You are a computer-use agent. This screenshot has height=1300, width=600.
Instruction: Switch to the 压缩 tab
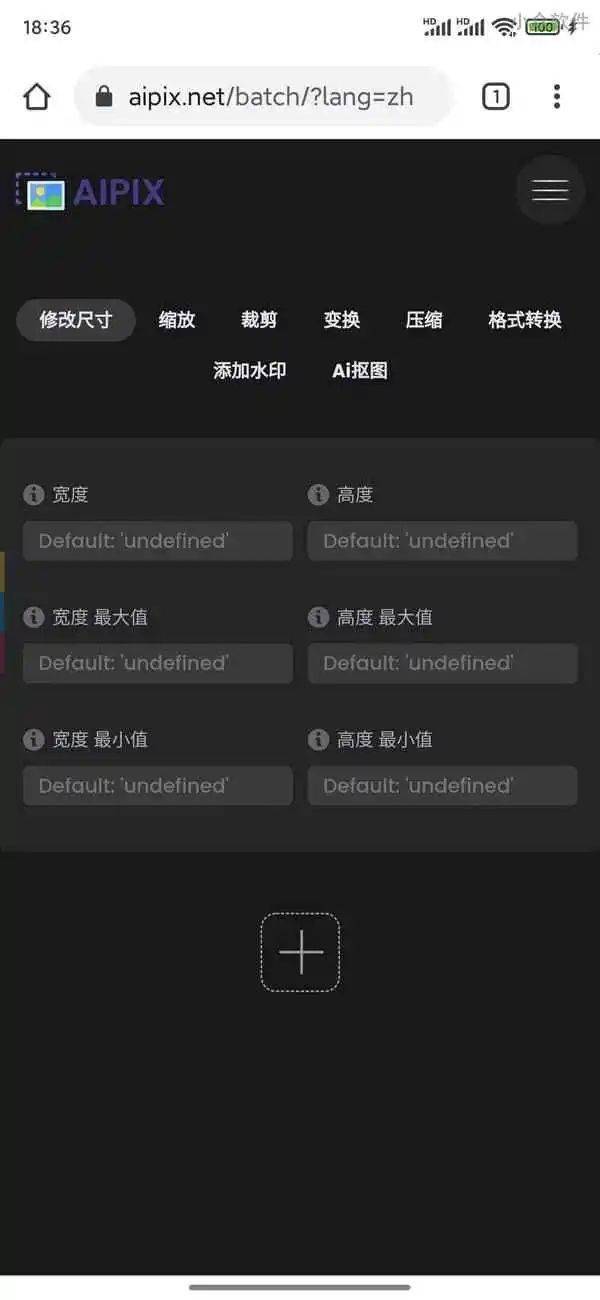pos(424,320)
